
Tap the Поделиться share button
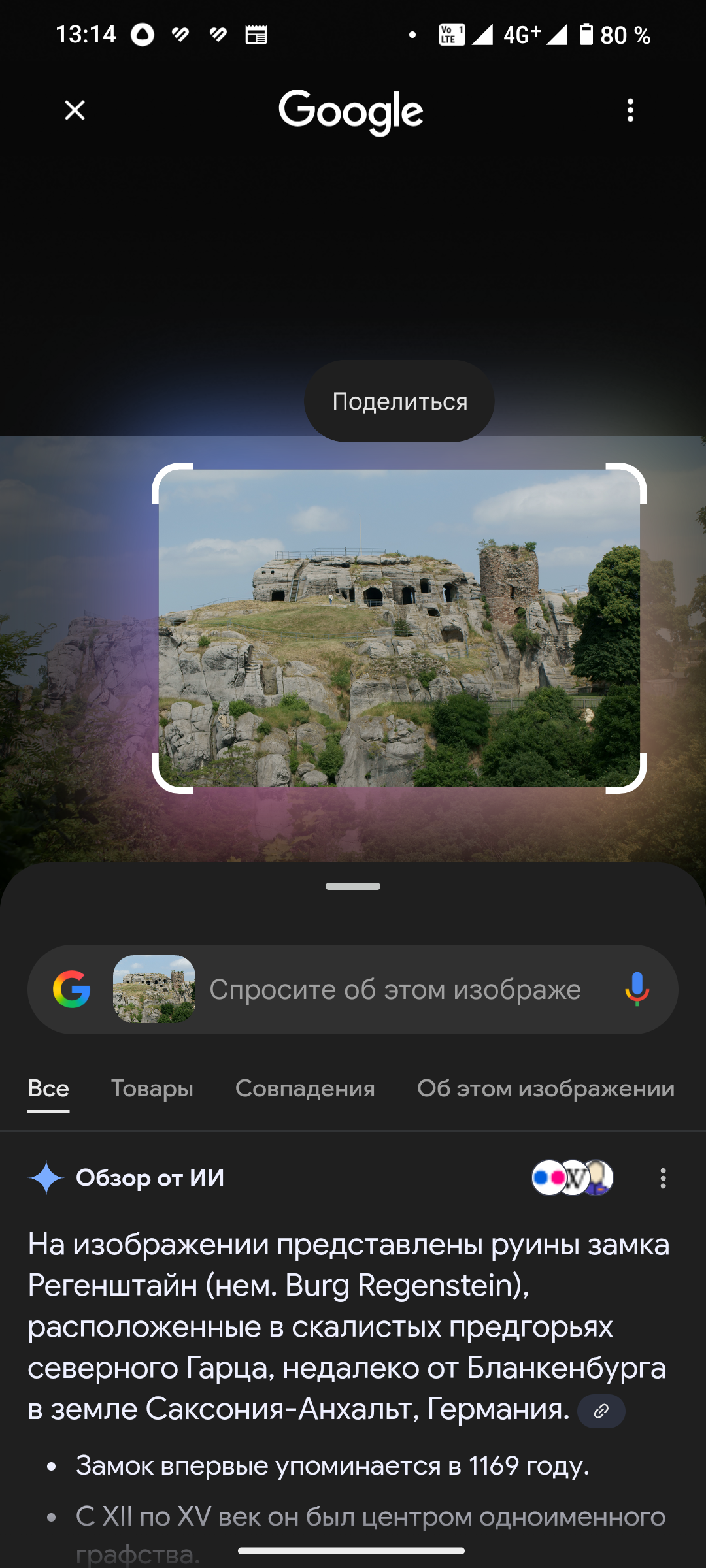pyautogui.click(x=399, y=401)
